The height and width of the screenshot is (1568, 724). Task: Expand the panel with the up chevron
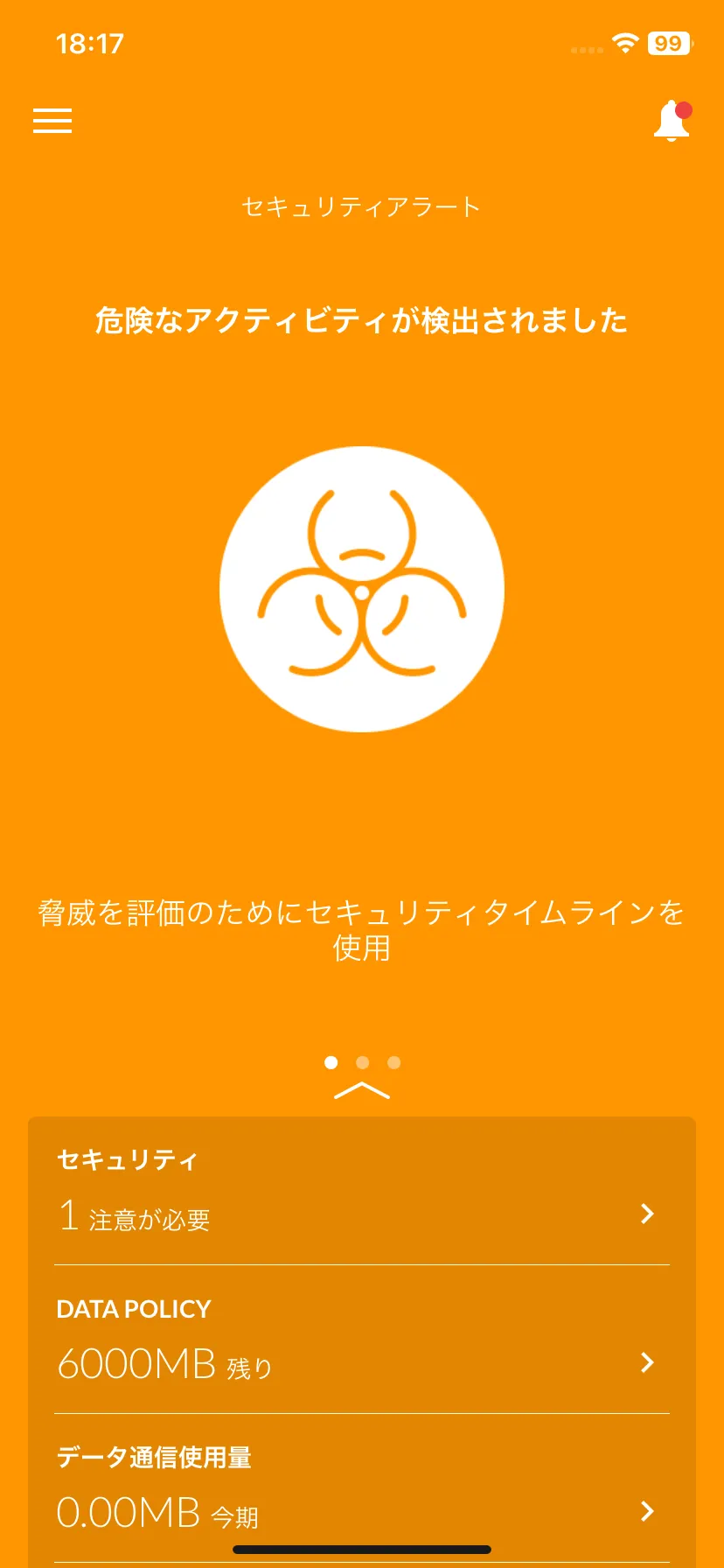point(362,1090)
